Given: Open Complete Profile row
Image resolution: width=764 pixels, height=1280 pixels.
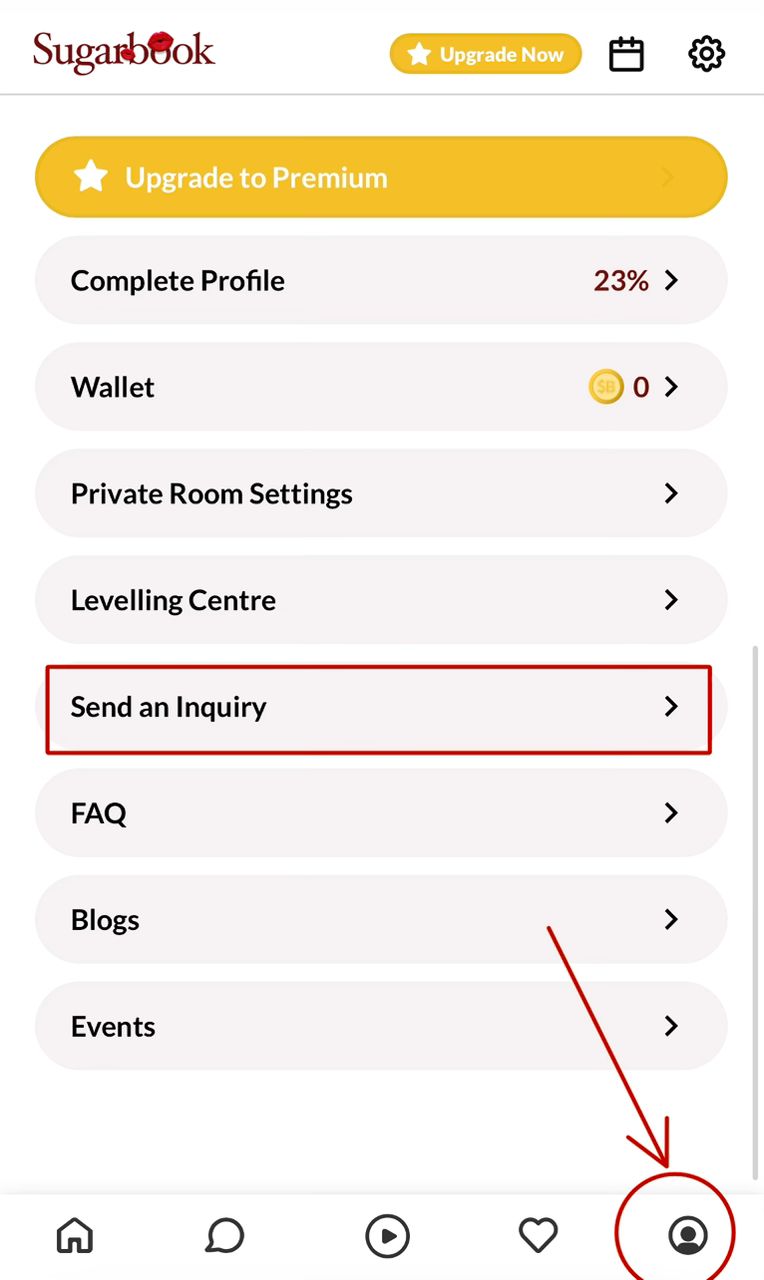Looking at the screenshot, I should click(381, 281).
